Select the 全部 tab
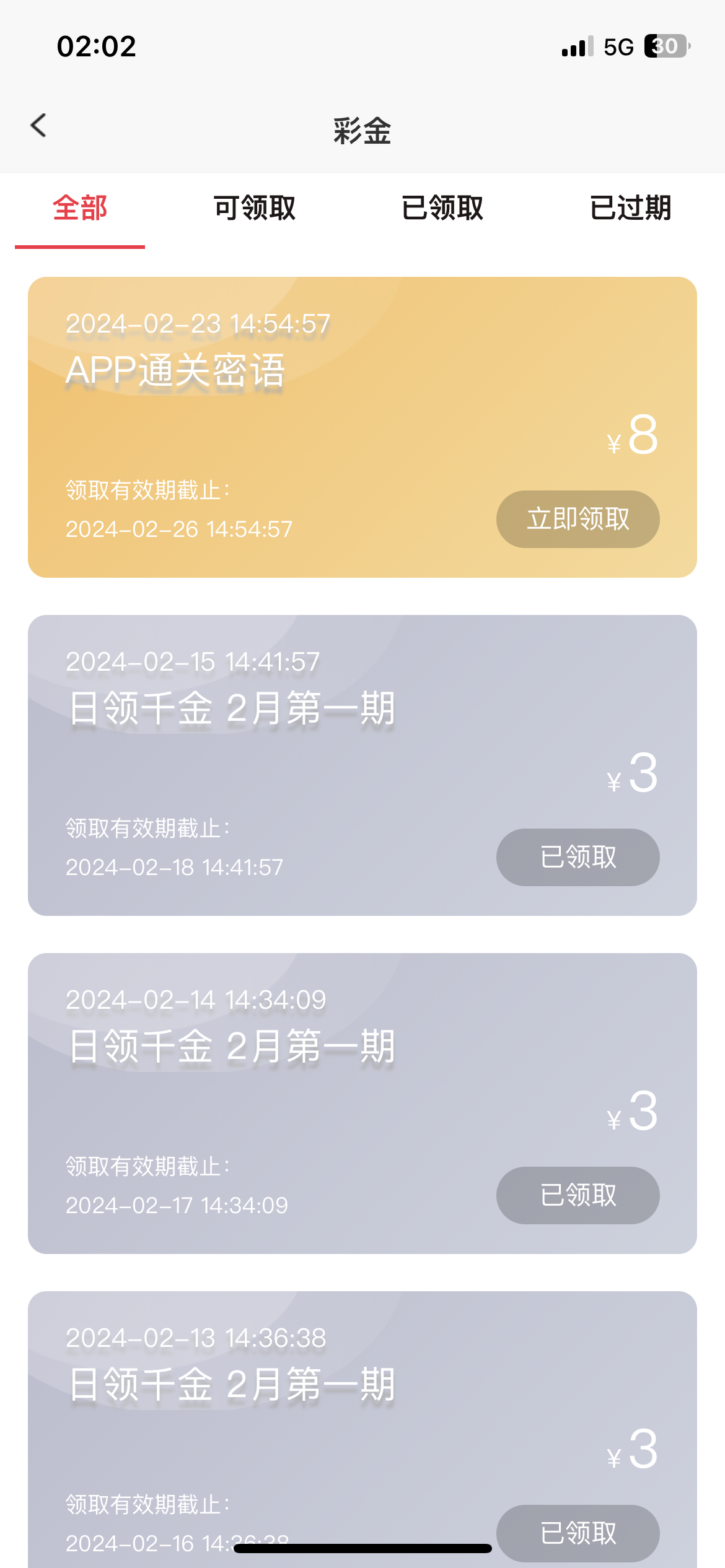The image size is (725, 1568). click(80, 209)
